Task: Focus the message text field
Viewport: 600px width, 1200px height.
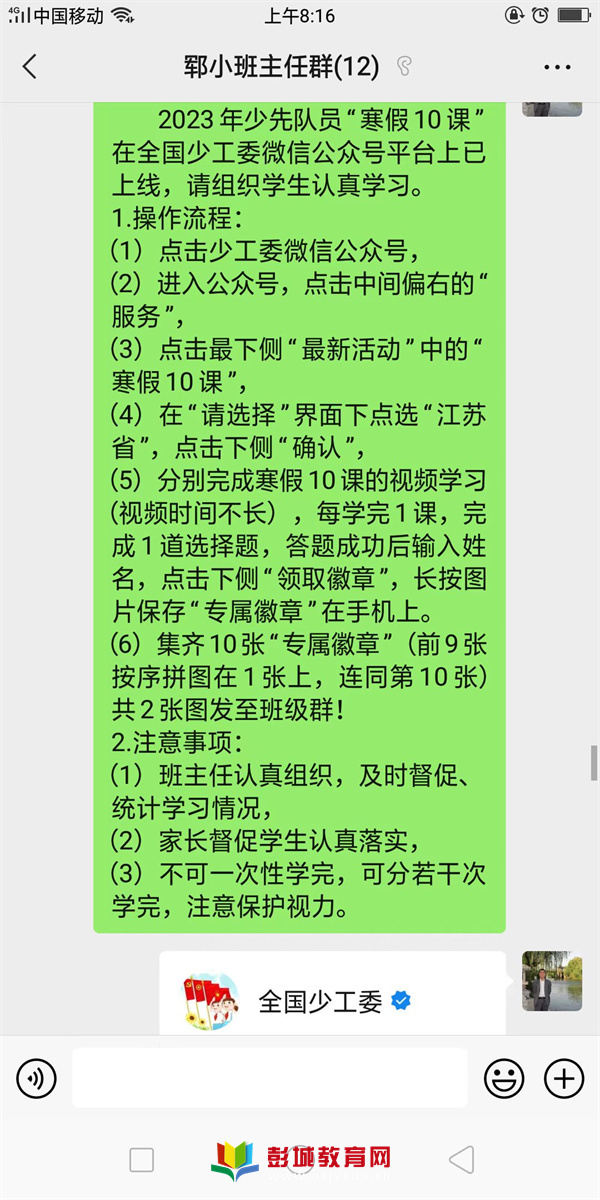Action: coord(270,1078)
